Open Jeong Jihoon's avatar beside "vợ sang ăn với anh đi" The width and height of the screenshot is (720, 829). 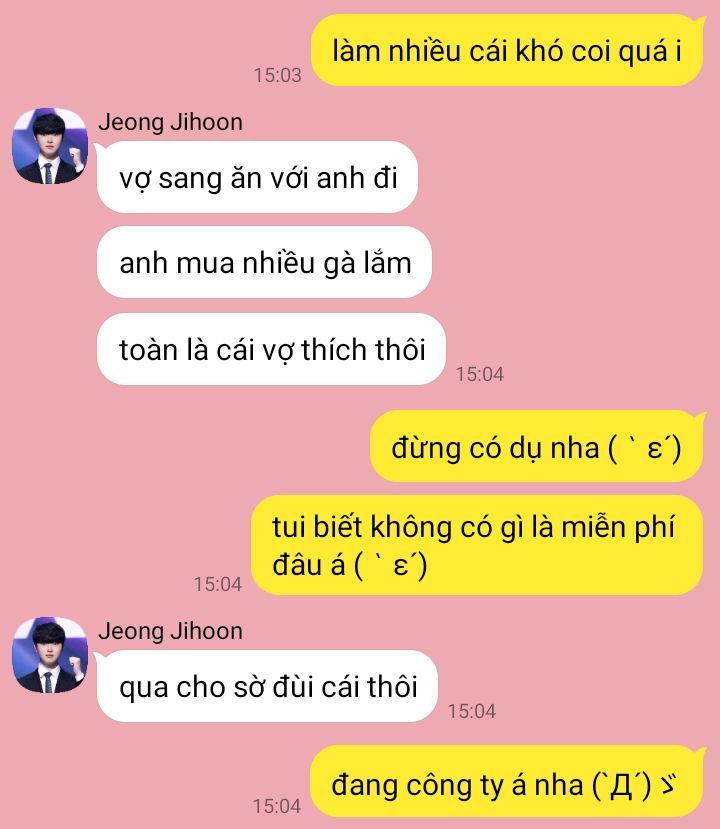click(x=49, y=146)
